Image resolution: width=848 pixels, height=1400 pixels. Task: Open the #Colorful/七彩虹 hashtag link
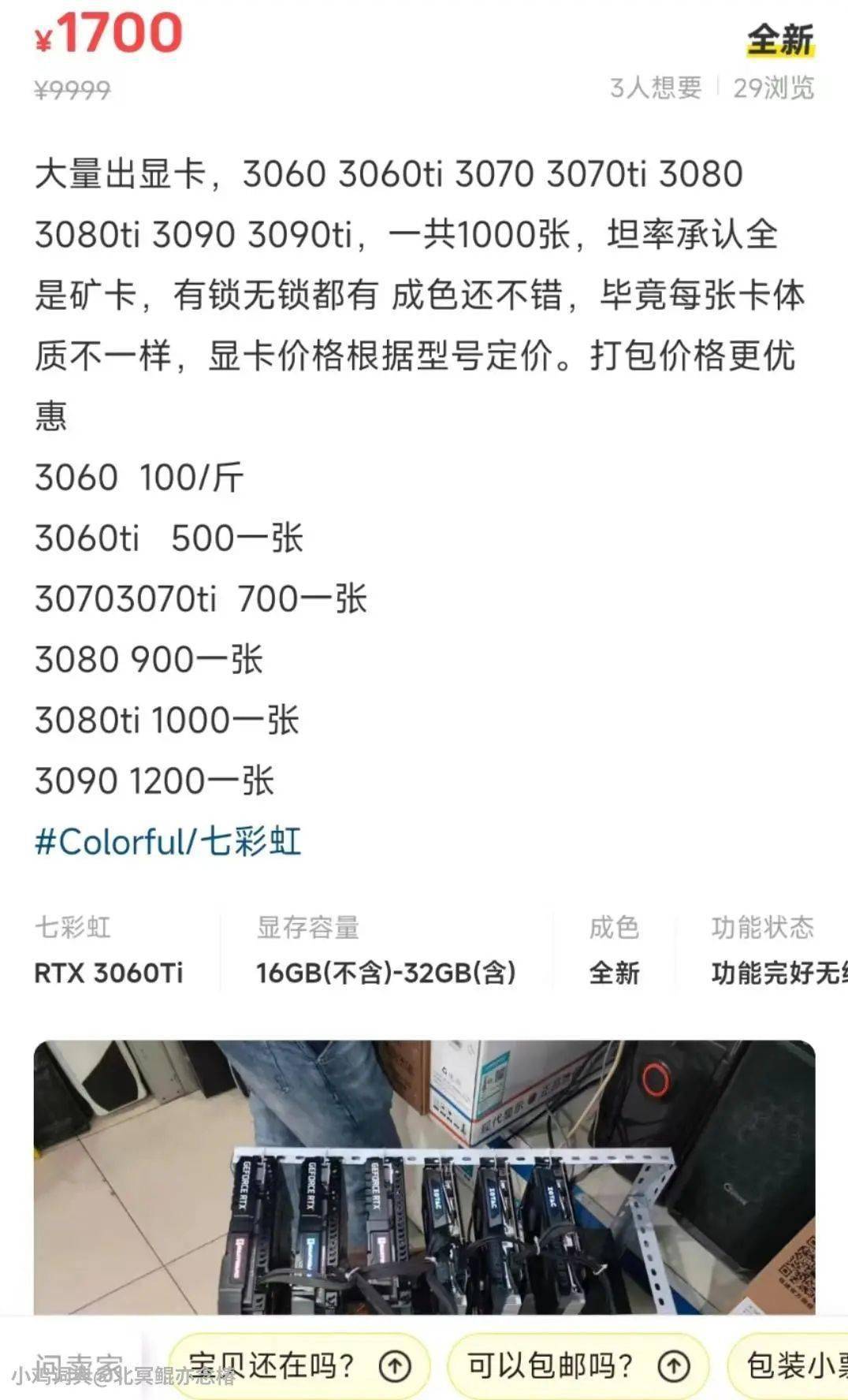(168, 841)
